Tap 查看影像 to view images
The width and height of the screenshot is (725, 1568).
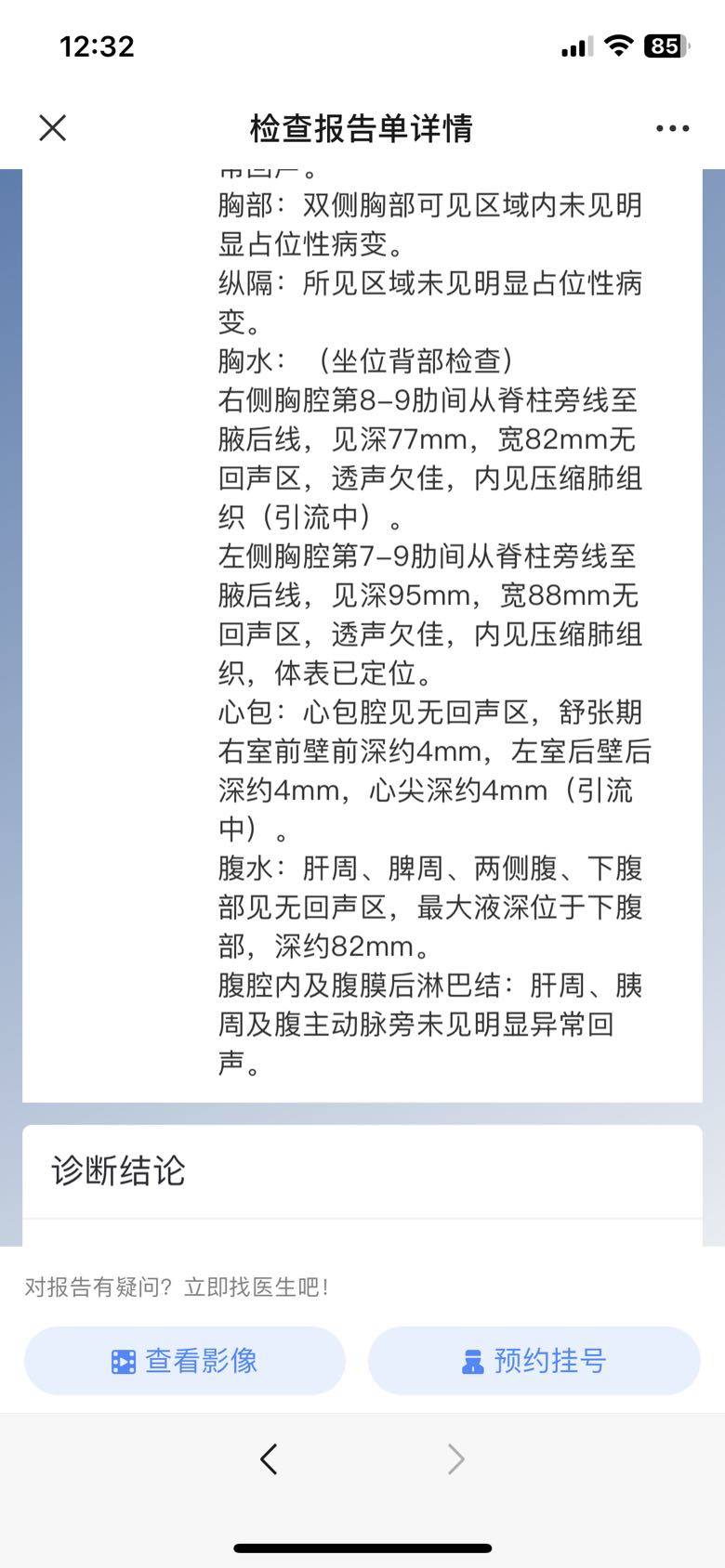(x=185, y=1361)
